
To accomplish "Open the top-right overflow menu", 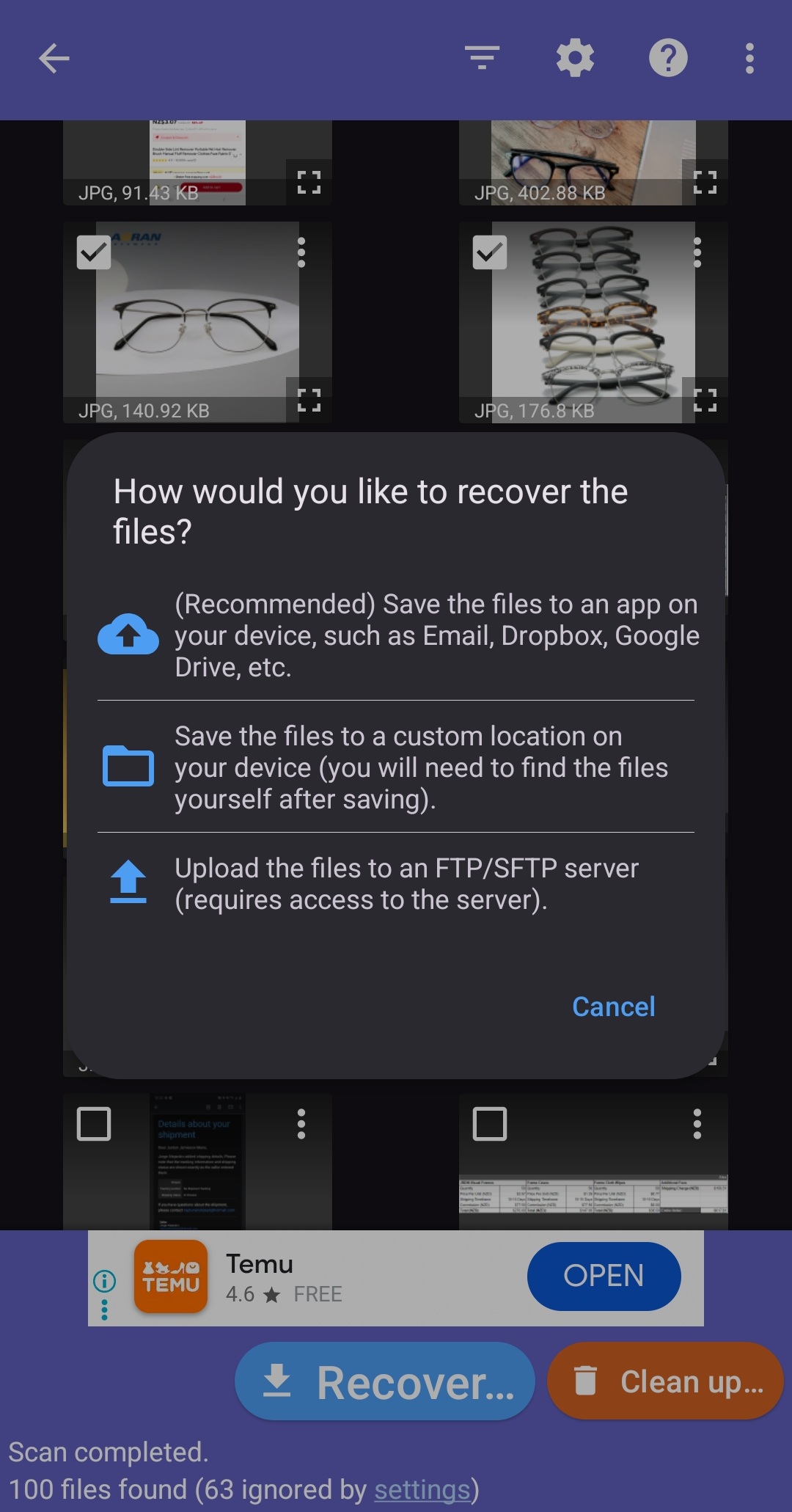I will [749, 58].
